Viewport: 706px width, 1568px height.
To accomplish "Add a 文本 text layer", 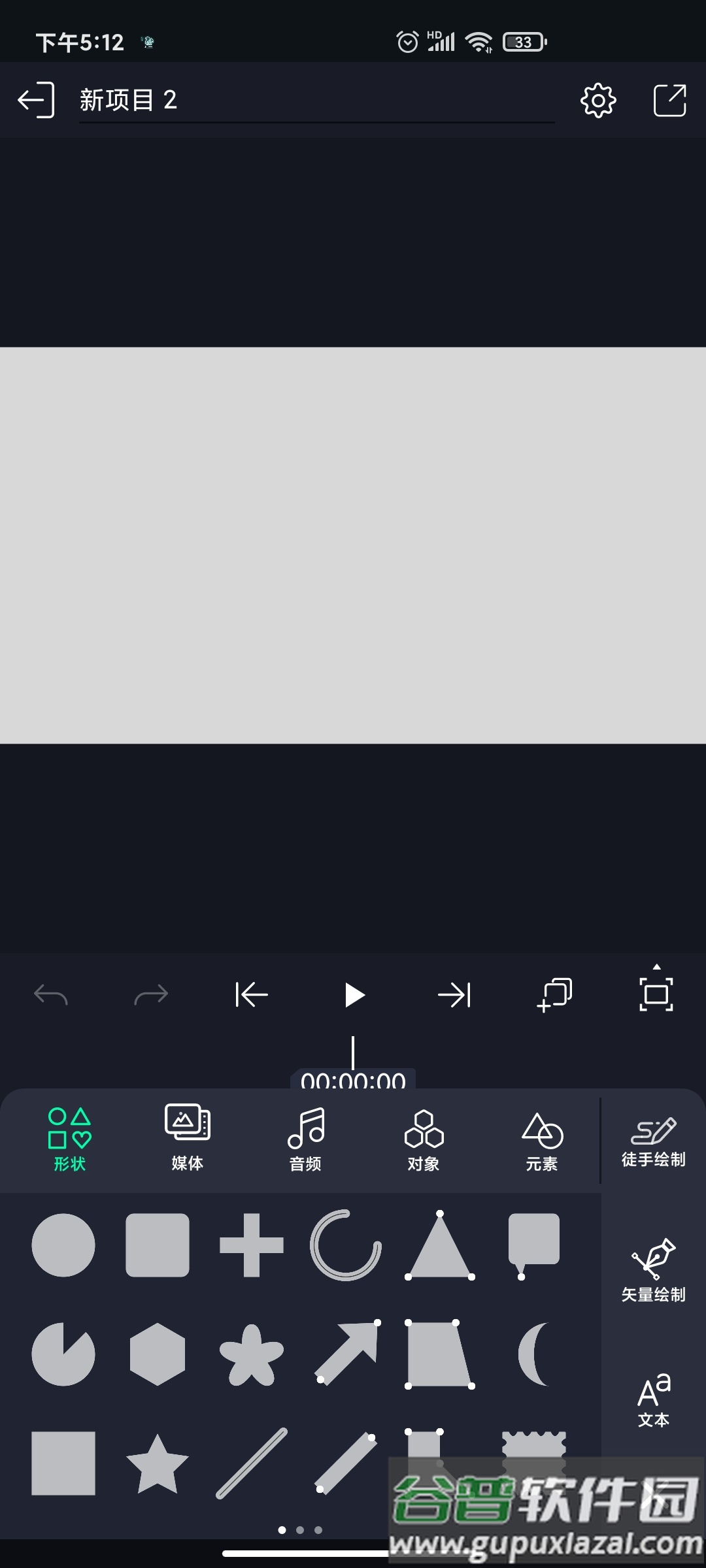I will pos(653,1399).
